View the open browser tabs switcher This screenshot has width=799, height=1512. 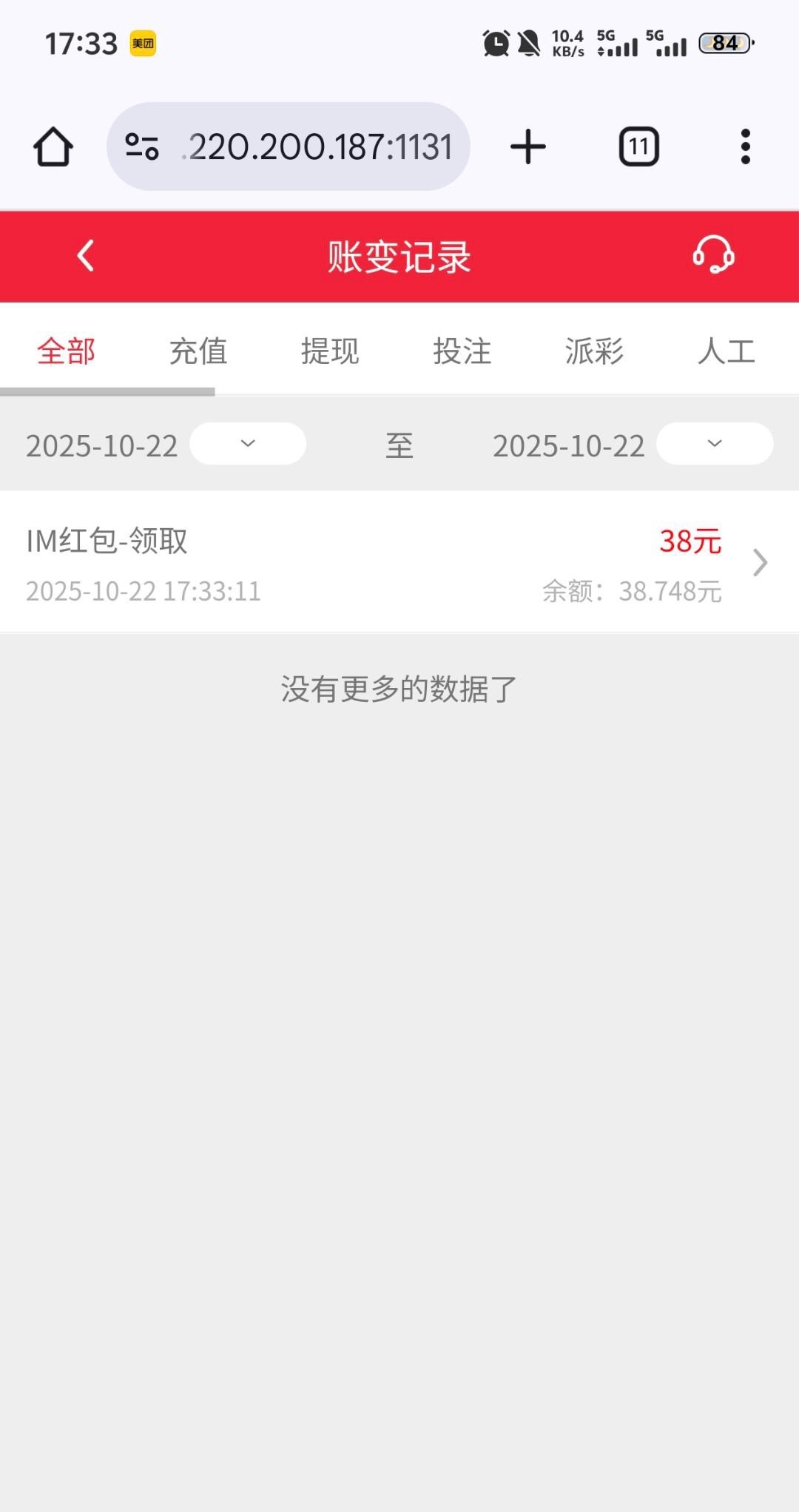tap(639, 146)
